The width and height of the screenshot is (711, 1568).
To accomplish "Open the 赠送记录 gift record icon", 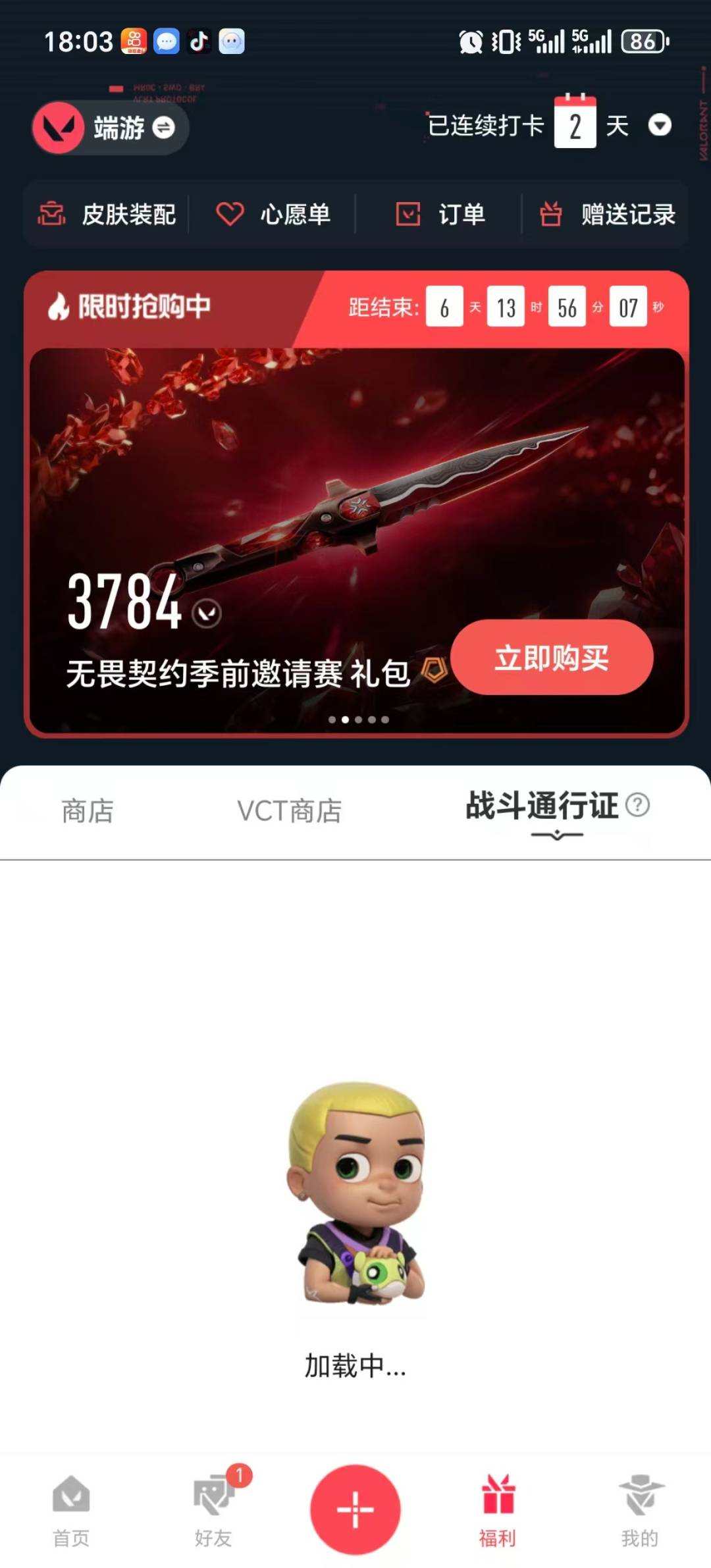I will (x=552, y=214).
